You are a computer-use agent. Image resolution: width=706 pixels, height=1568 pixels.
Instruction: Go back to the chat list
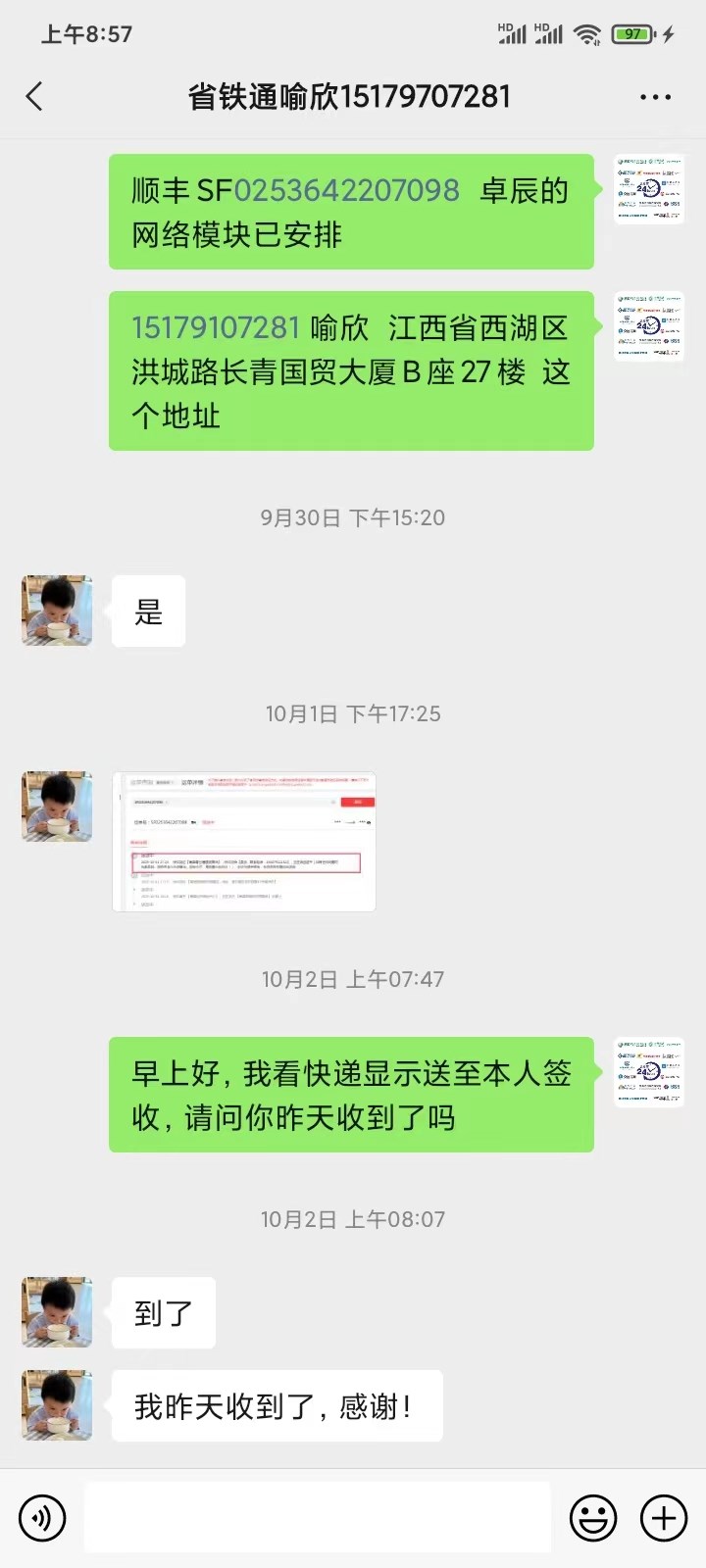click(35, 96)
